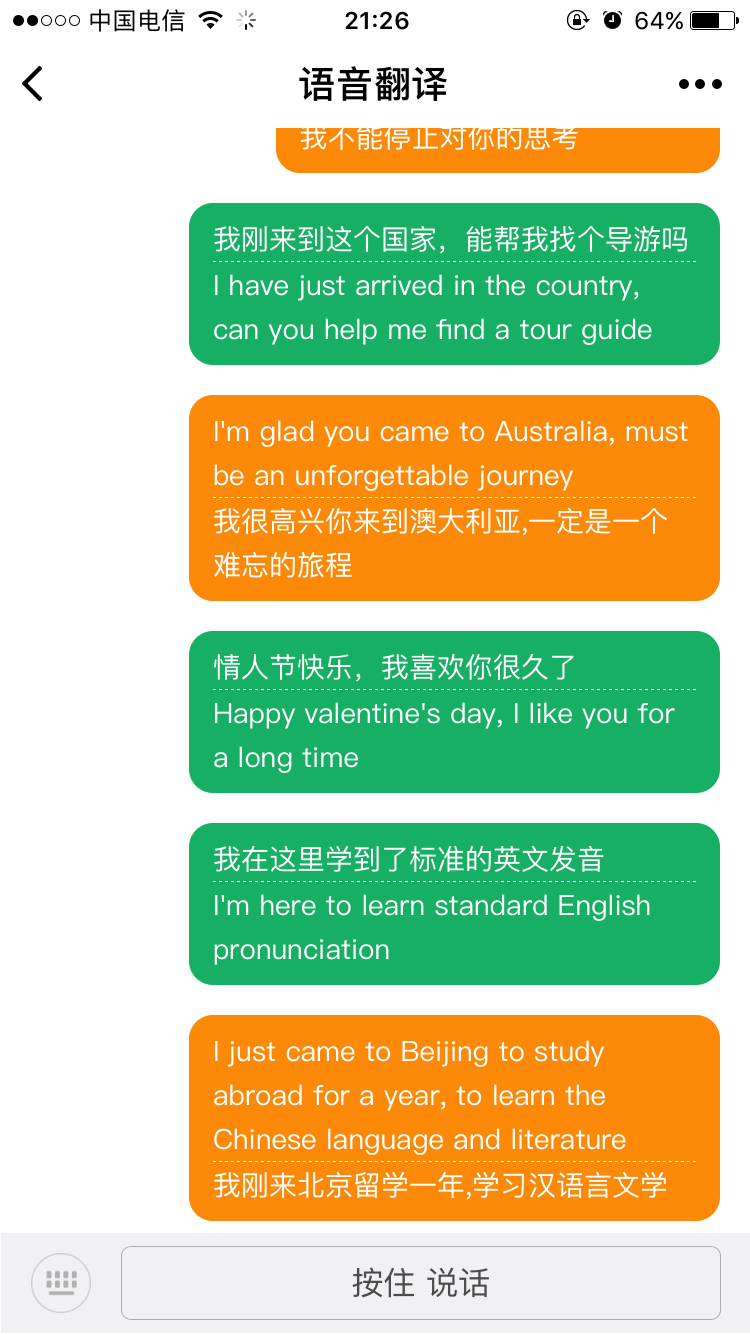The image size is (750, 1334).
Task: Go back using the top-left arrow
Action: [33, 84]
